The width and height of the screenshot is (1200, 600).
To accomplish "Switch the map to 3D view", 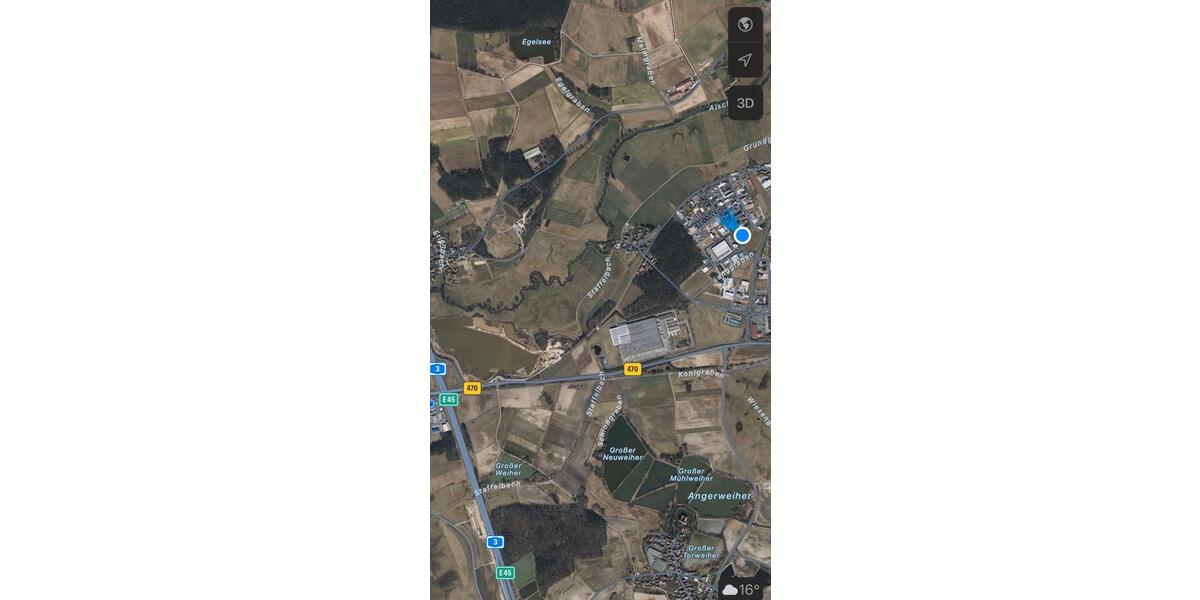I will (x=745, y=103).
